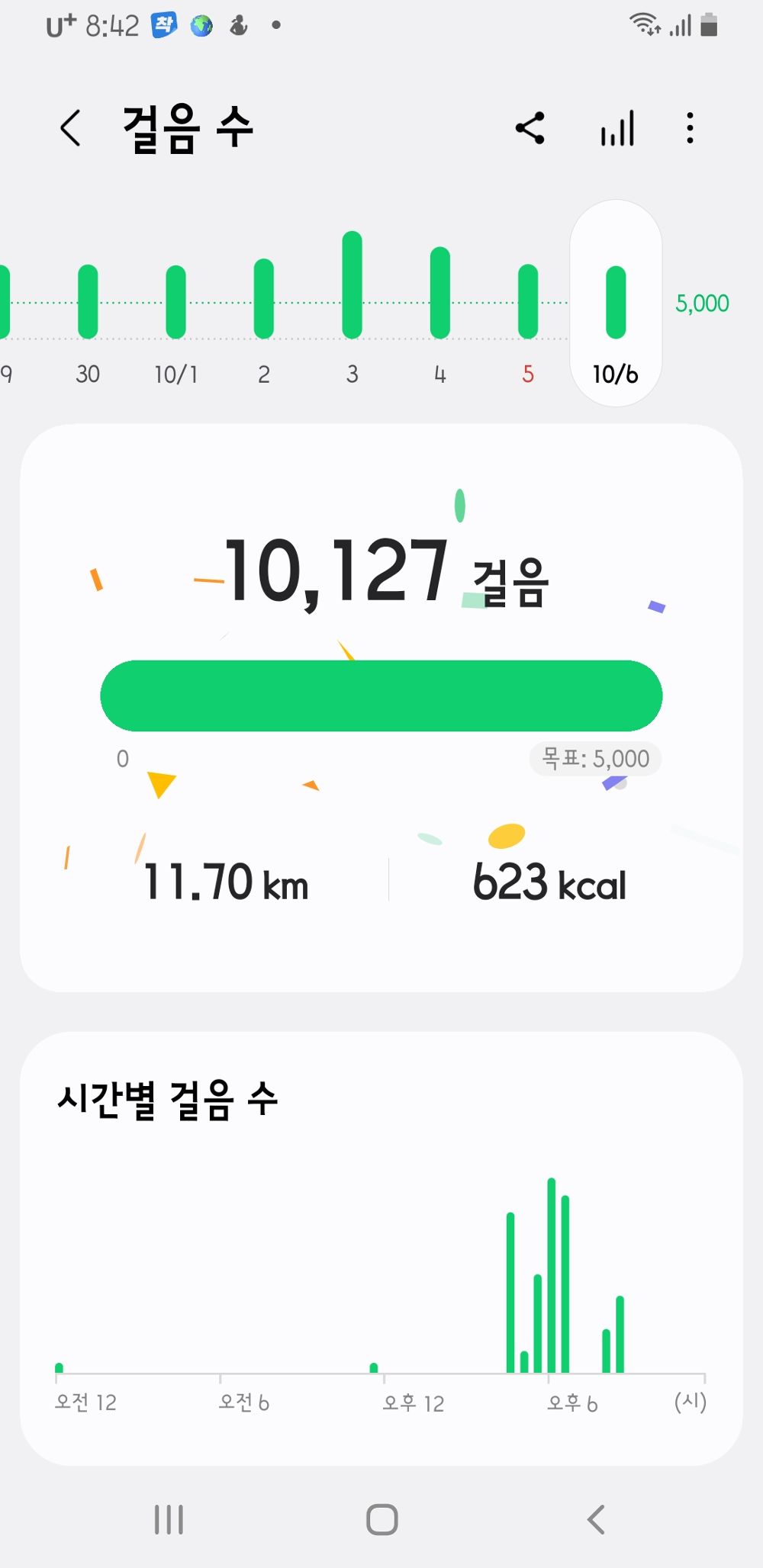Tap the green step progress bar
The height and width of the screenshot is (1568, 763).
pyautogui.click(x=381, y=695)
